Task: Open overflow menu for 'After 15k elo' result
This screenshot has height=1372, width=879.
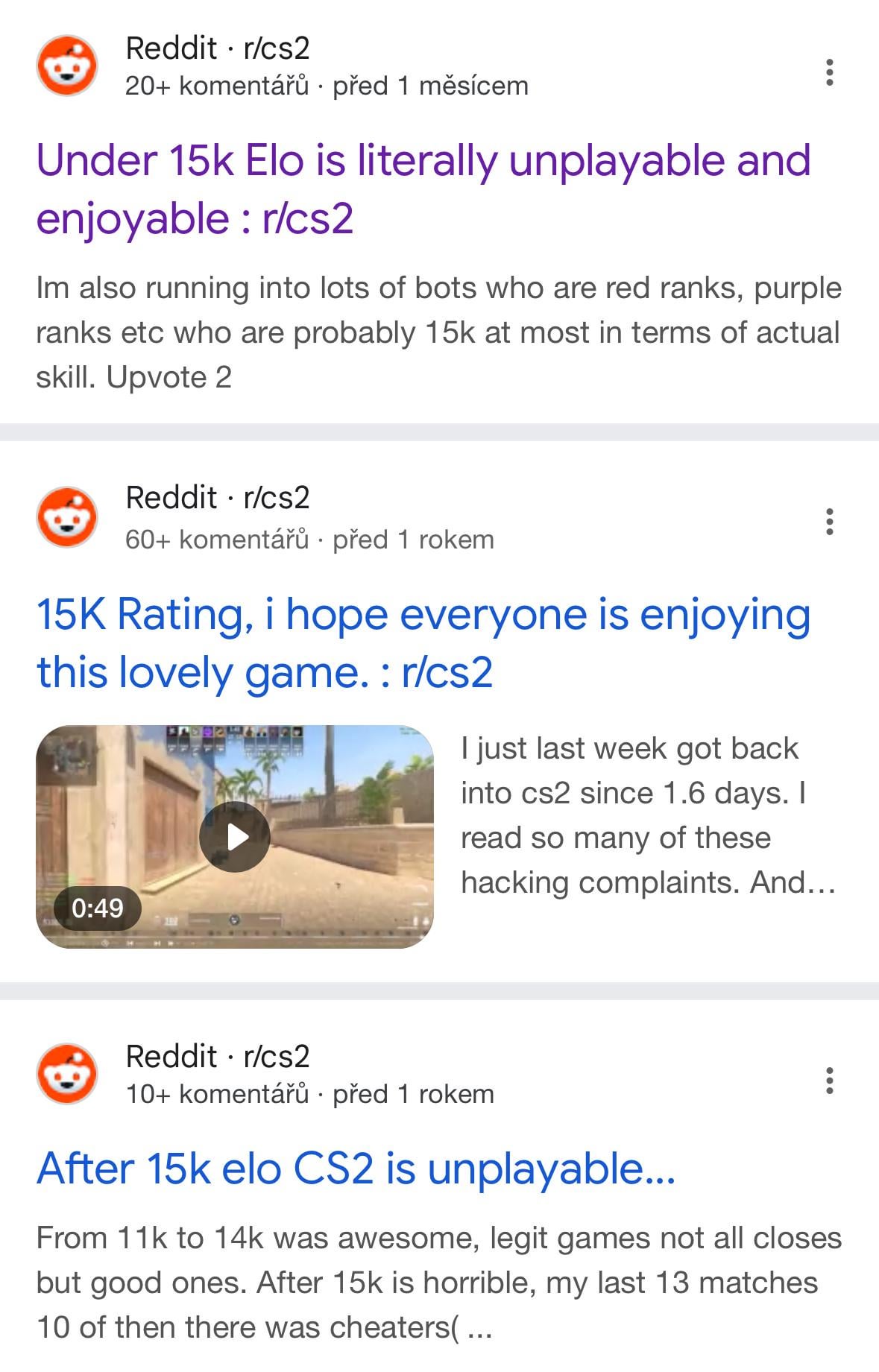Action: (829, 1080)
